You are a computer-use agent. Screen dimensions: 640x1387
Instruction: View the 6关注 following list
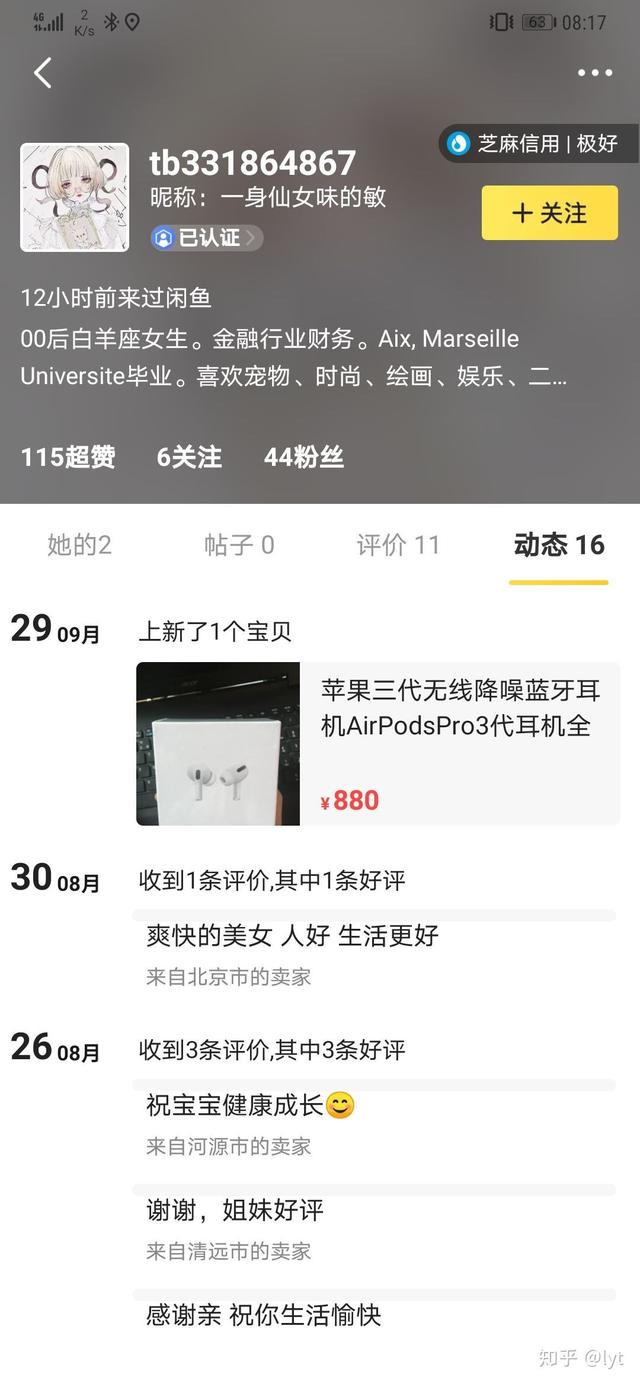click(189, 458)
